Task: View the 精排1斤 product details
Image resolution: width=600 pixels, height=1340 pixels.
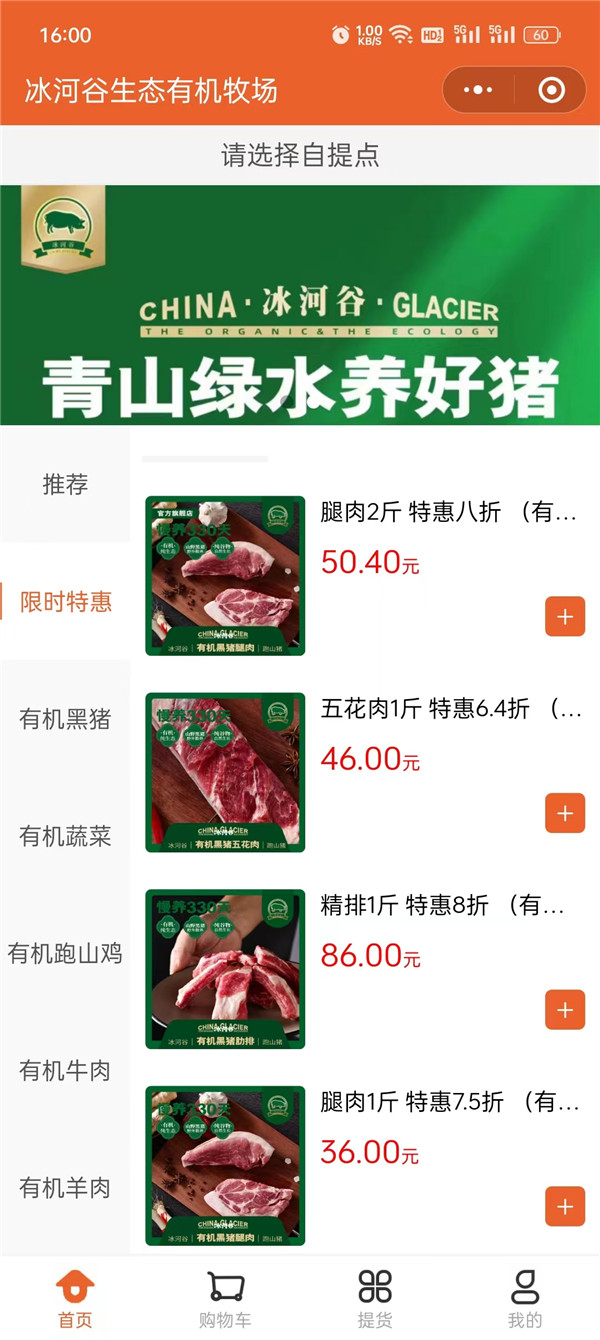Action: (x=441, y=906)
